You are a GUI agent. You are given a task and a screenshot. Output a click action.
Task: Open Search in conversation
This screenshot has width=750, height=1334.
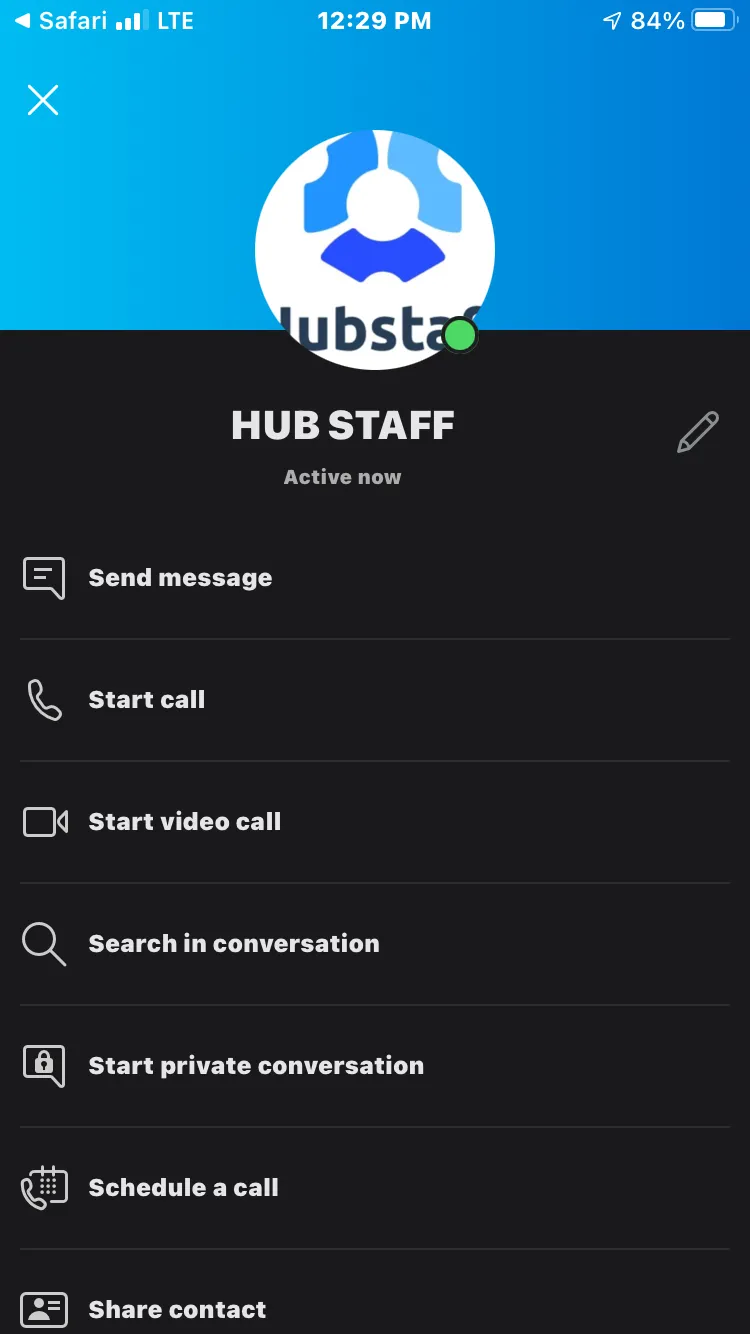[x=375, y=944]
